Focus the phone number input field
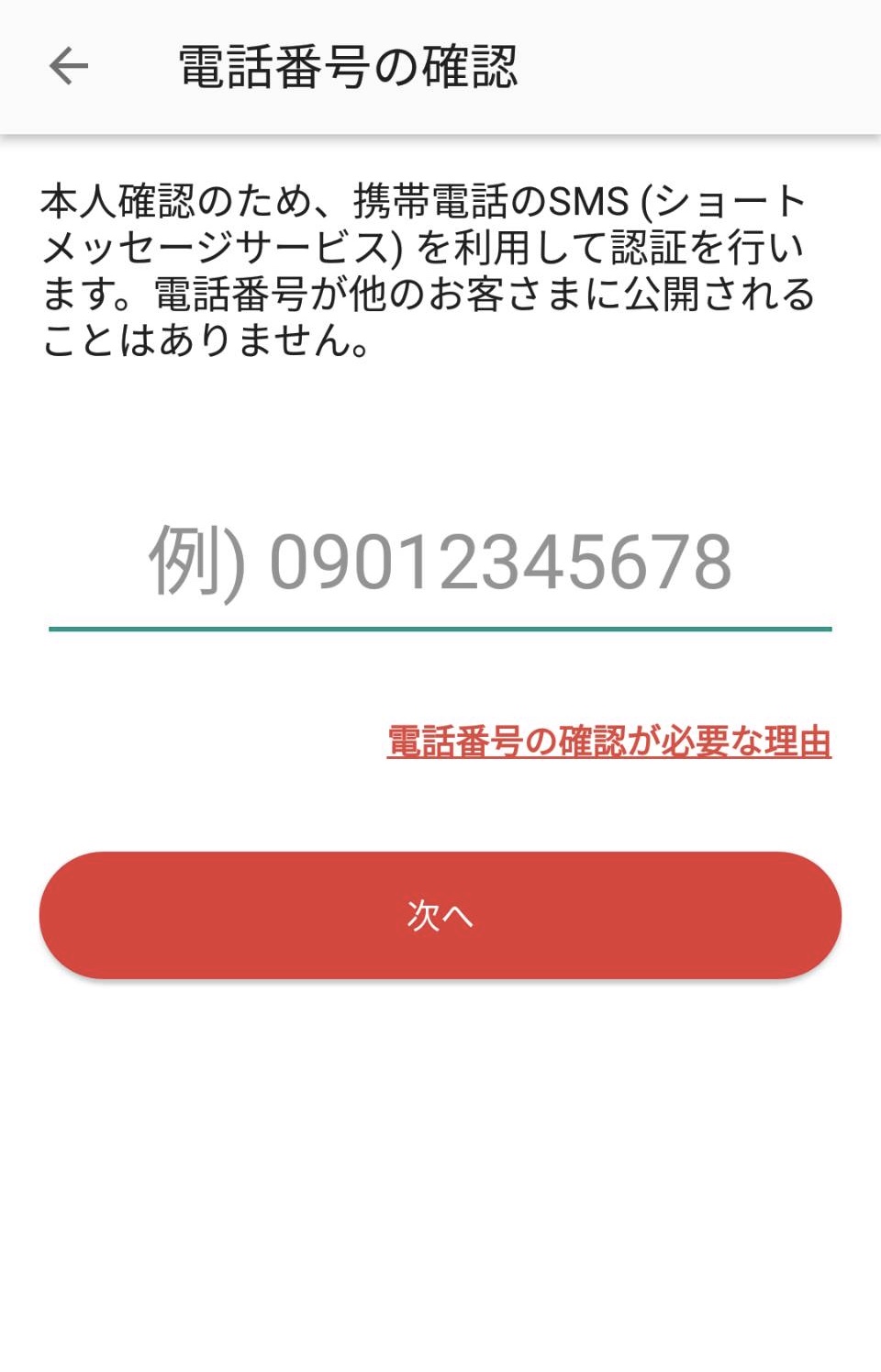Screen dimensions: 881x1372 (x=440, y=563)
